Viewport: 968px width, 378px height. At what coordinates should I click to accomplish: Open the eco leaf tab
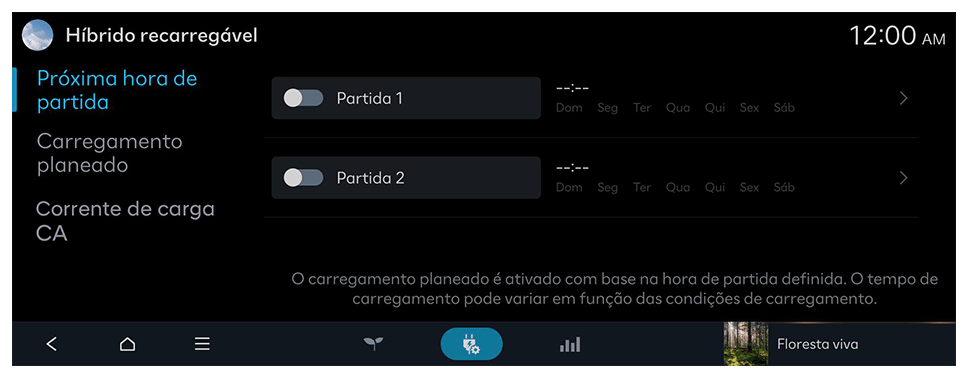click(373, 344)
